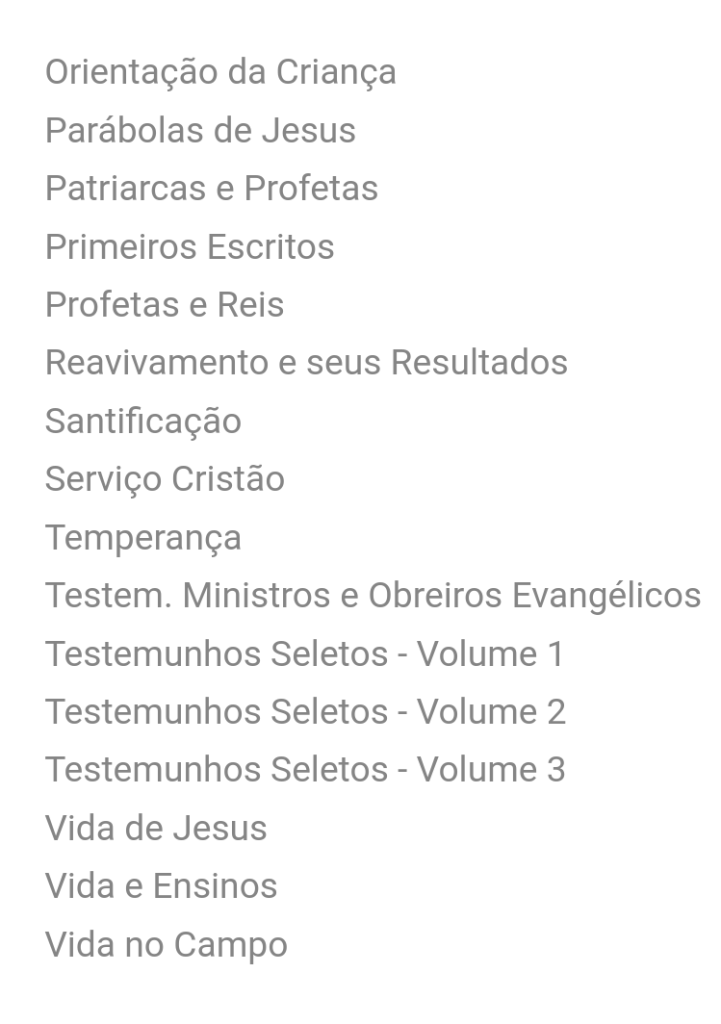Image resolution: width=721 pixels, height=1024 pixels.
Task: Open the book Orientação da Criança
Action: 220,73
